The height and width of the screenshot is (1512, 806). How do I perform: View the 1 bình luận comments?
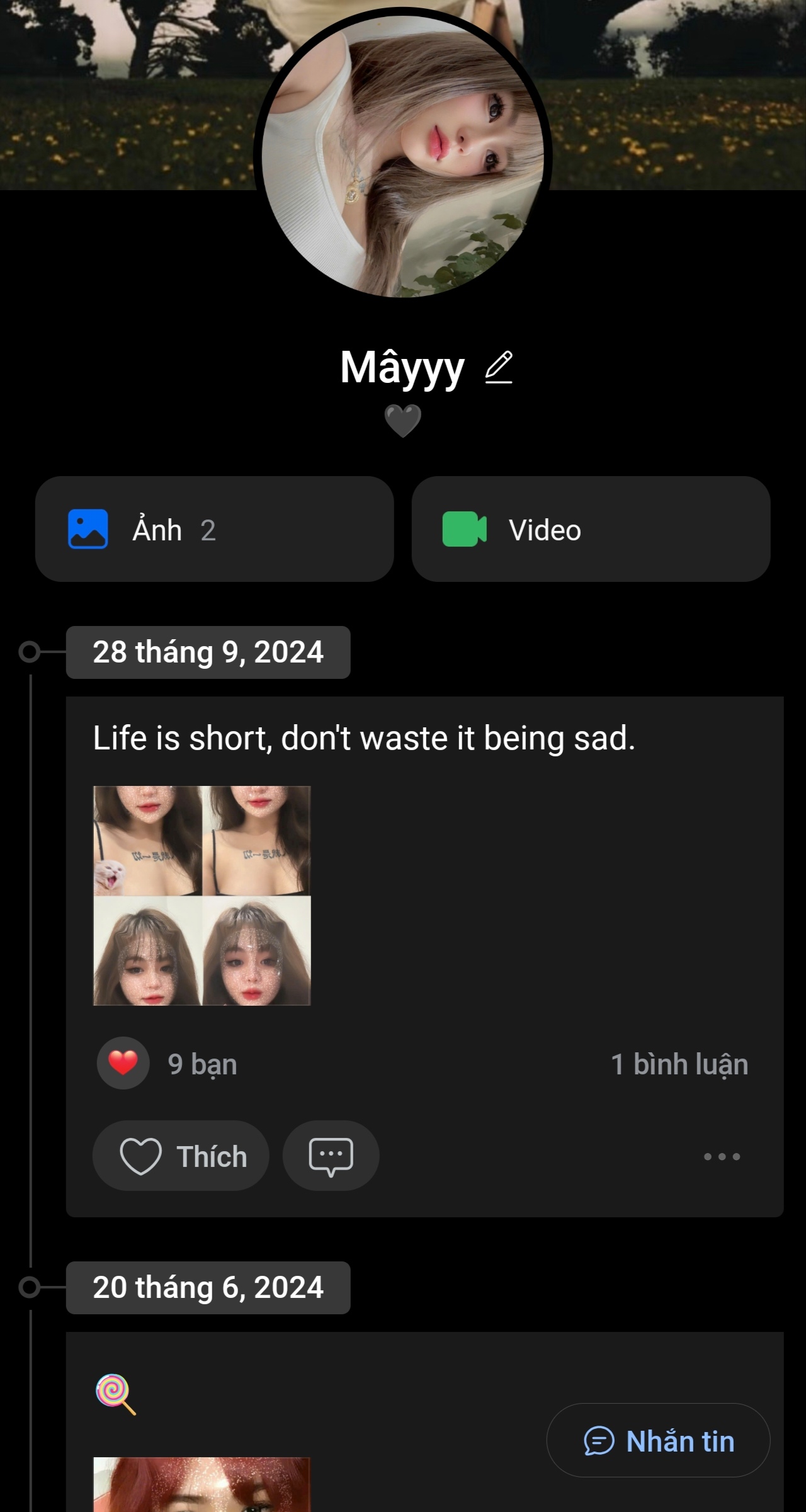pos(679,1064)
